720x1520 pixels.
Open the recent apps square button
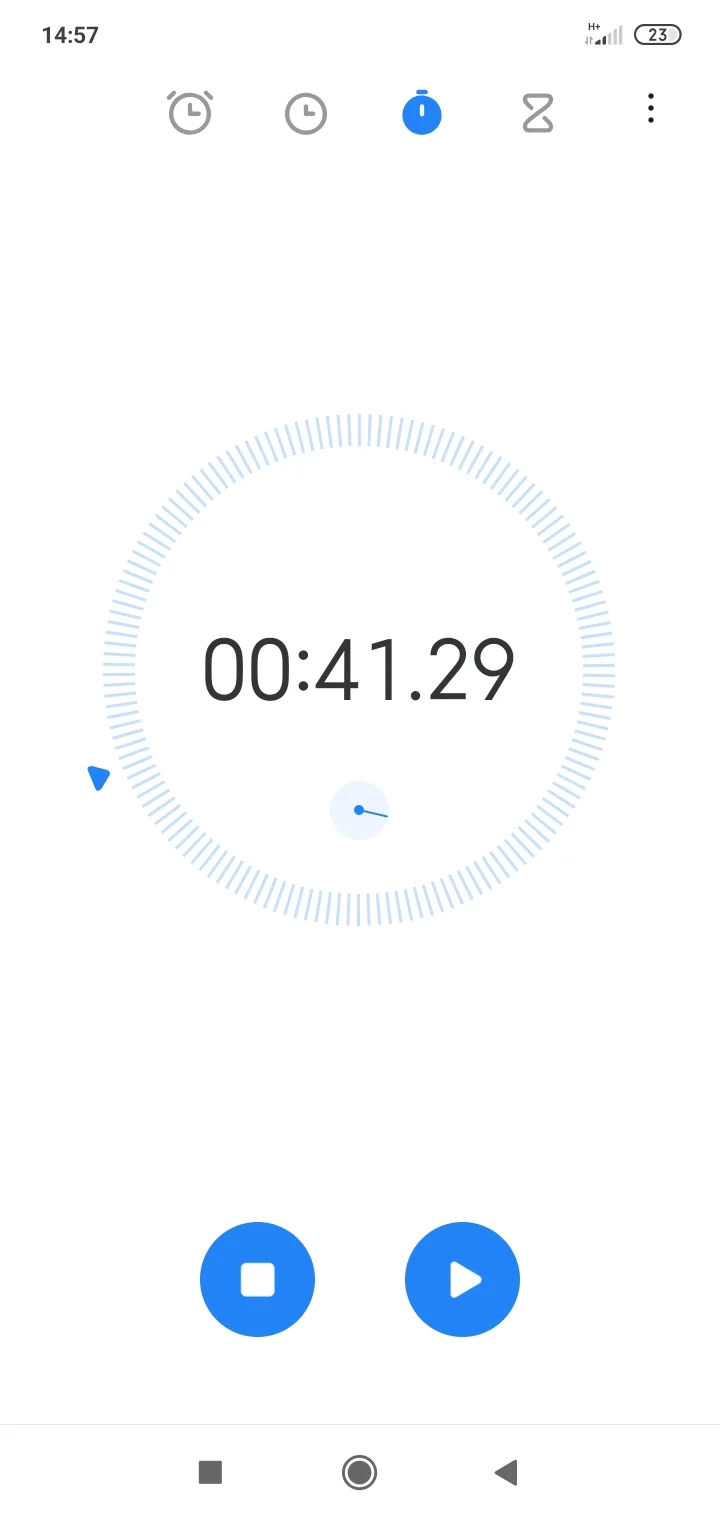pos(210,1472)
